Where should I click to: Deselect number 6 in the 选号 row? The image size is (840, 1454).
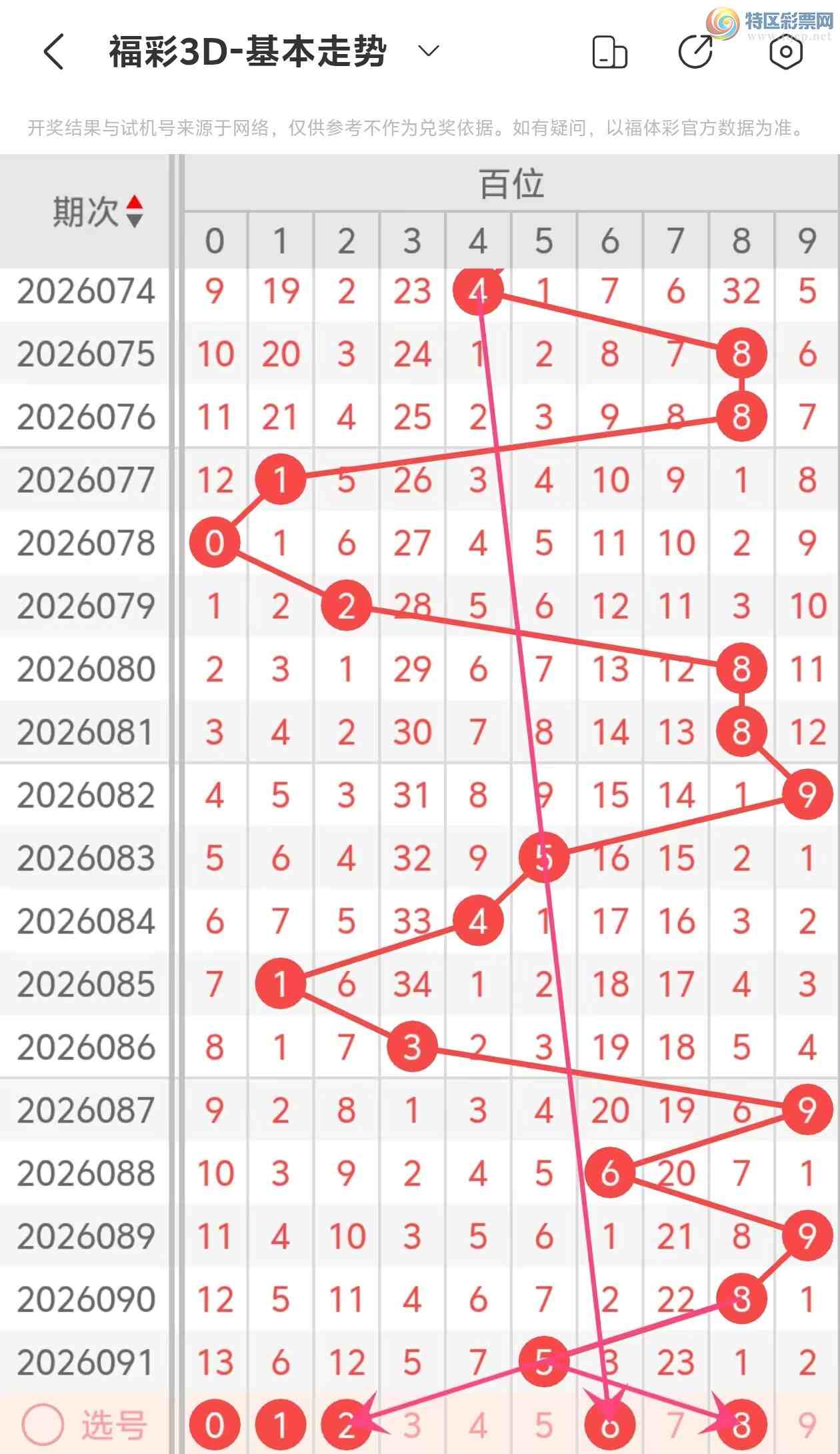[x=609, y=1425]
